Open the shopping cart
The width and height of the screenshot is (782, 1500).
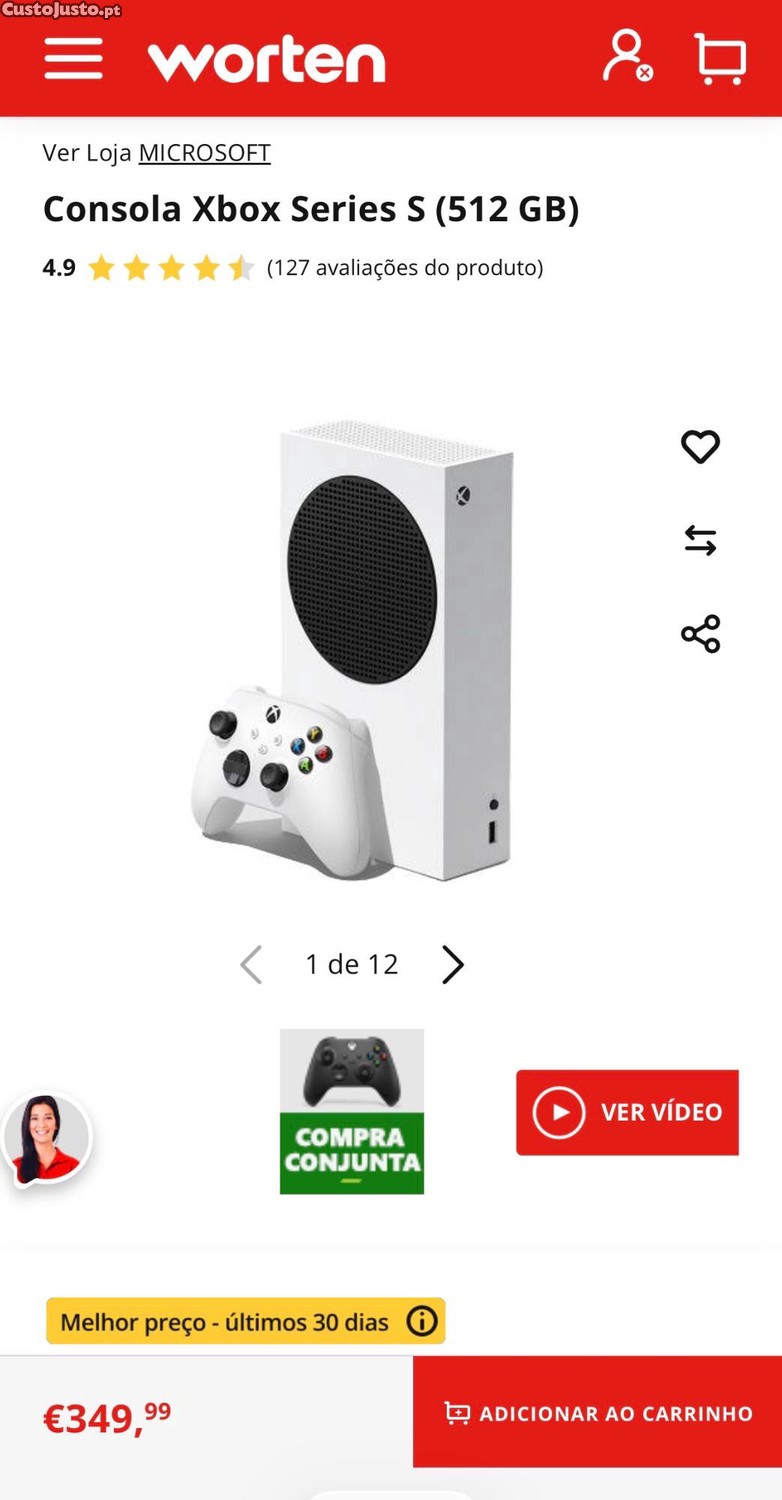tap(720, 58)
